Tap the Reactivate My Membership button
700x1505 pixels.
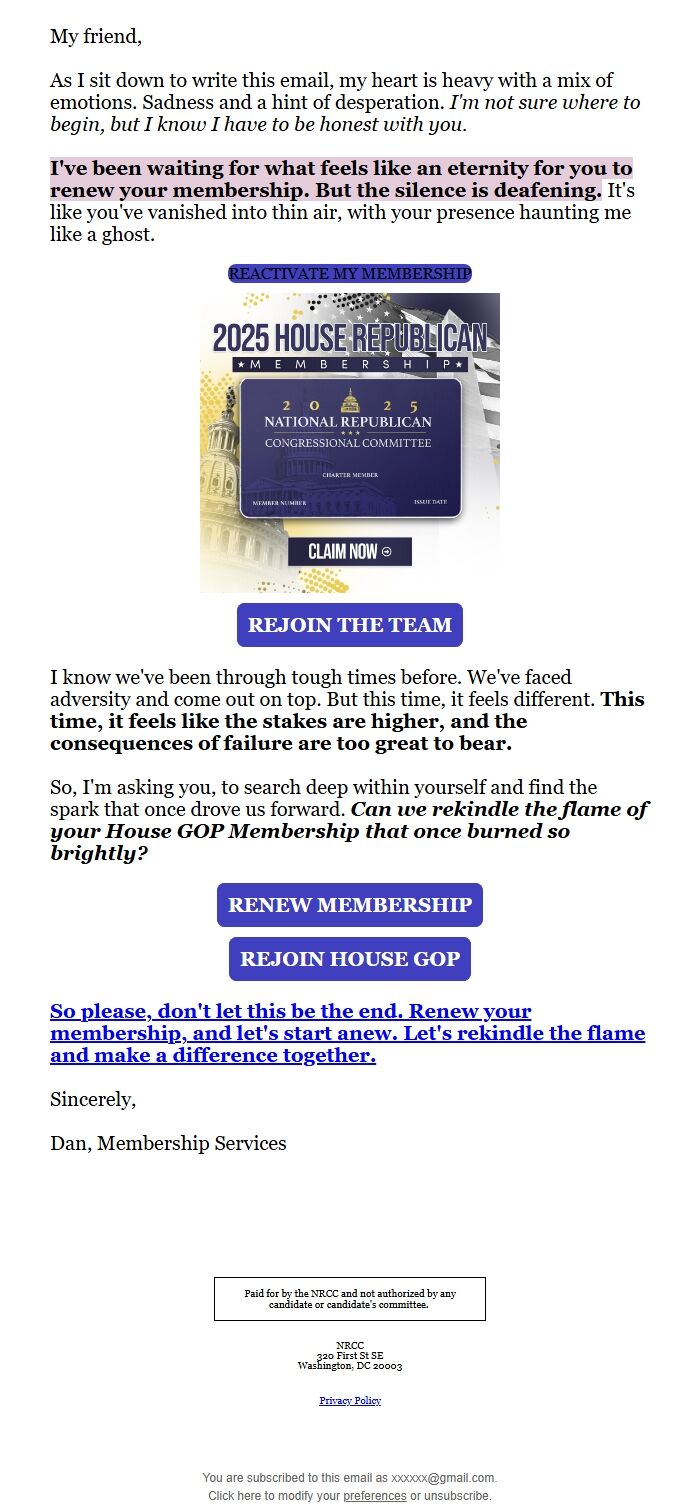(x=350, y=273)
